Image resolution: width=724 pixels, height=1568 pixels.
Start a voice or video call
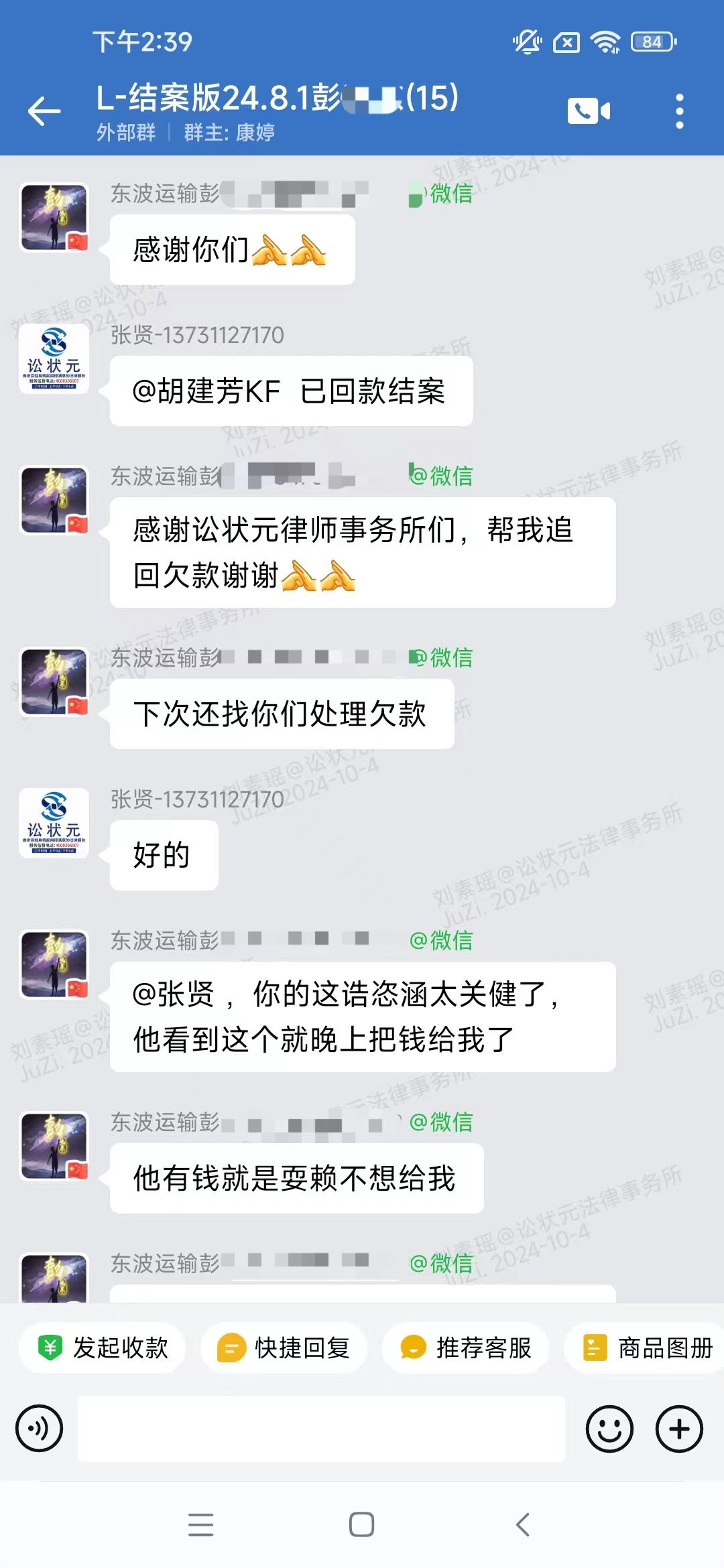pos(589,111)
